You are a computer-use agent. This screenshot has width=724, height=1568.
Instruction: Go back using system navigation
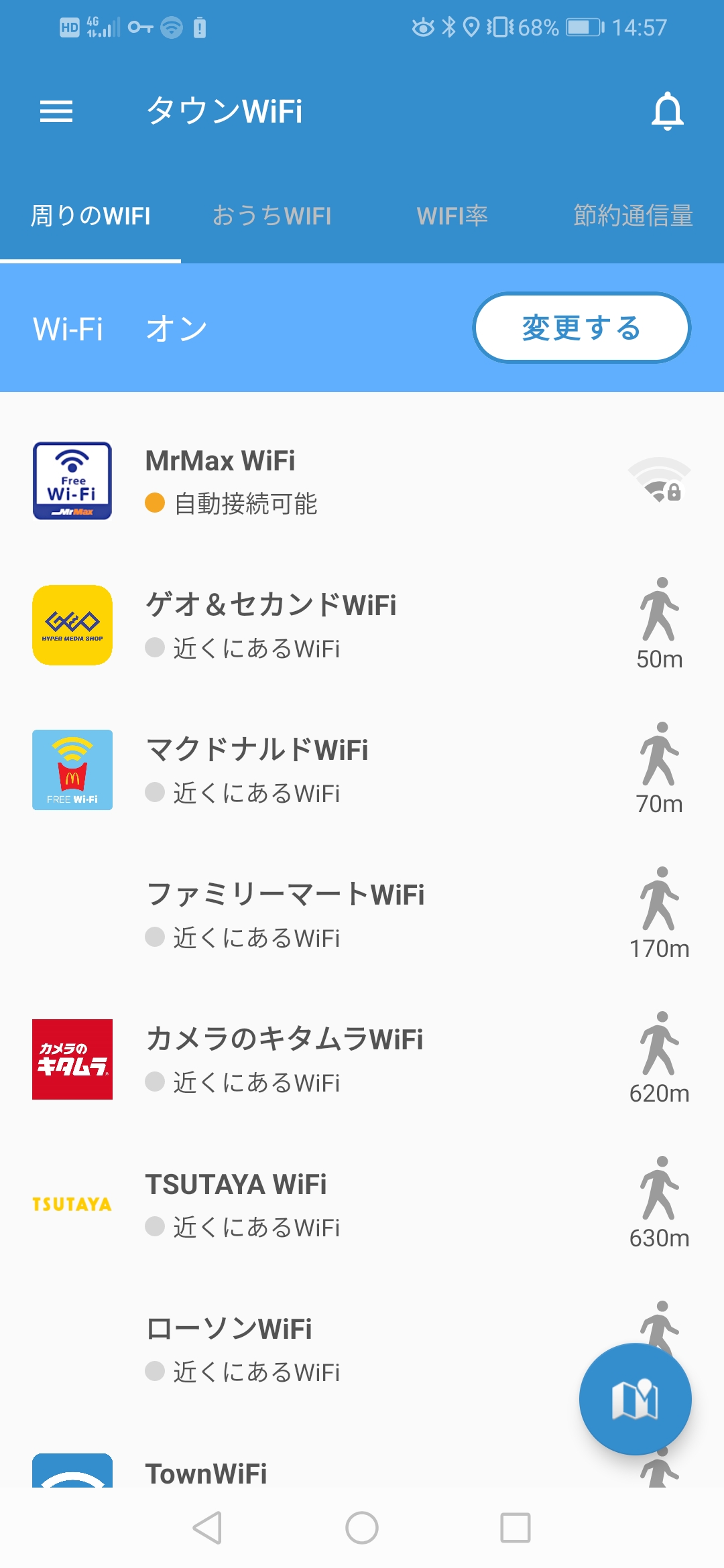point(207,1528)
